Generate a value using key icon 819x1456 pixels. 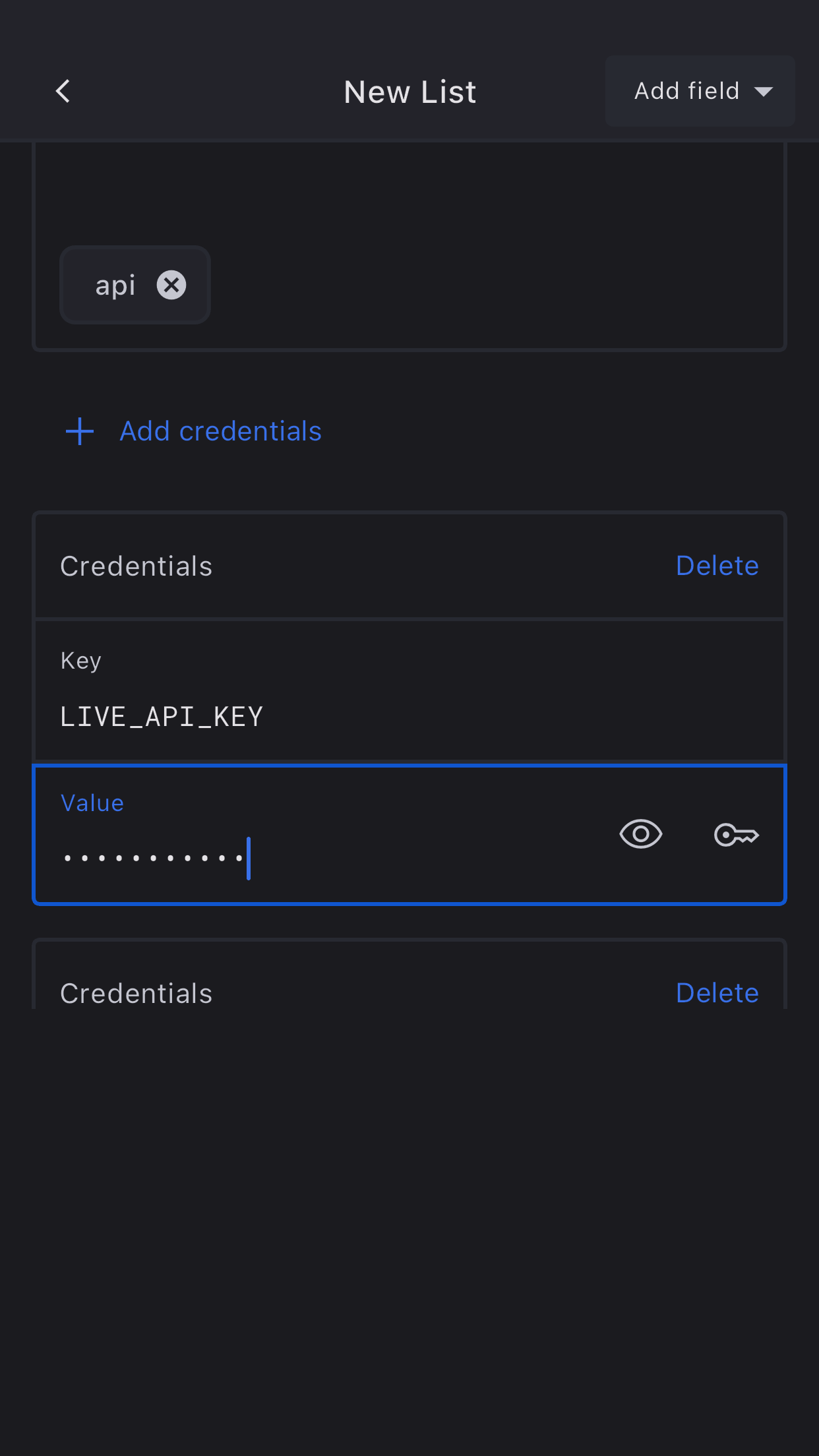(x=737, y=835)
